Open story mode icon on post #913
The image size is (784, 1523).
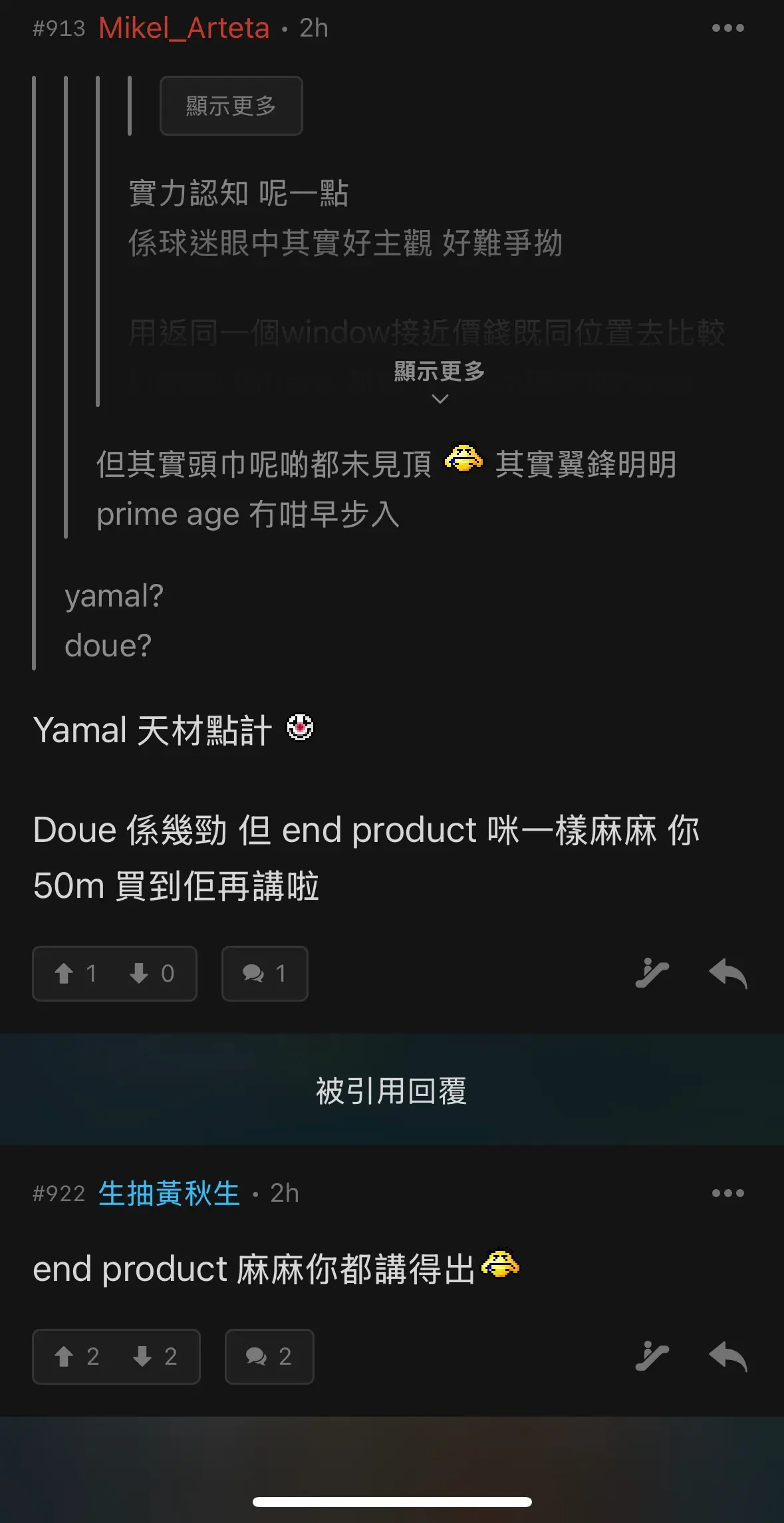coord(652,974)
